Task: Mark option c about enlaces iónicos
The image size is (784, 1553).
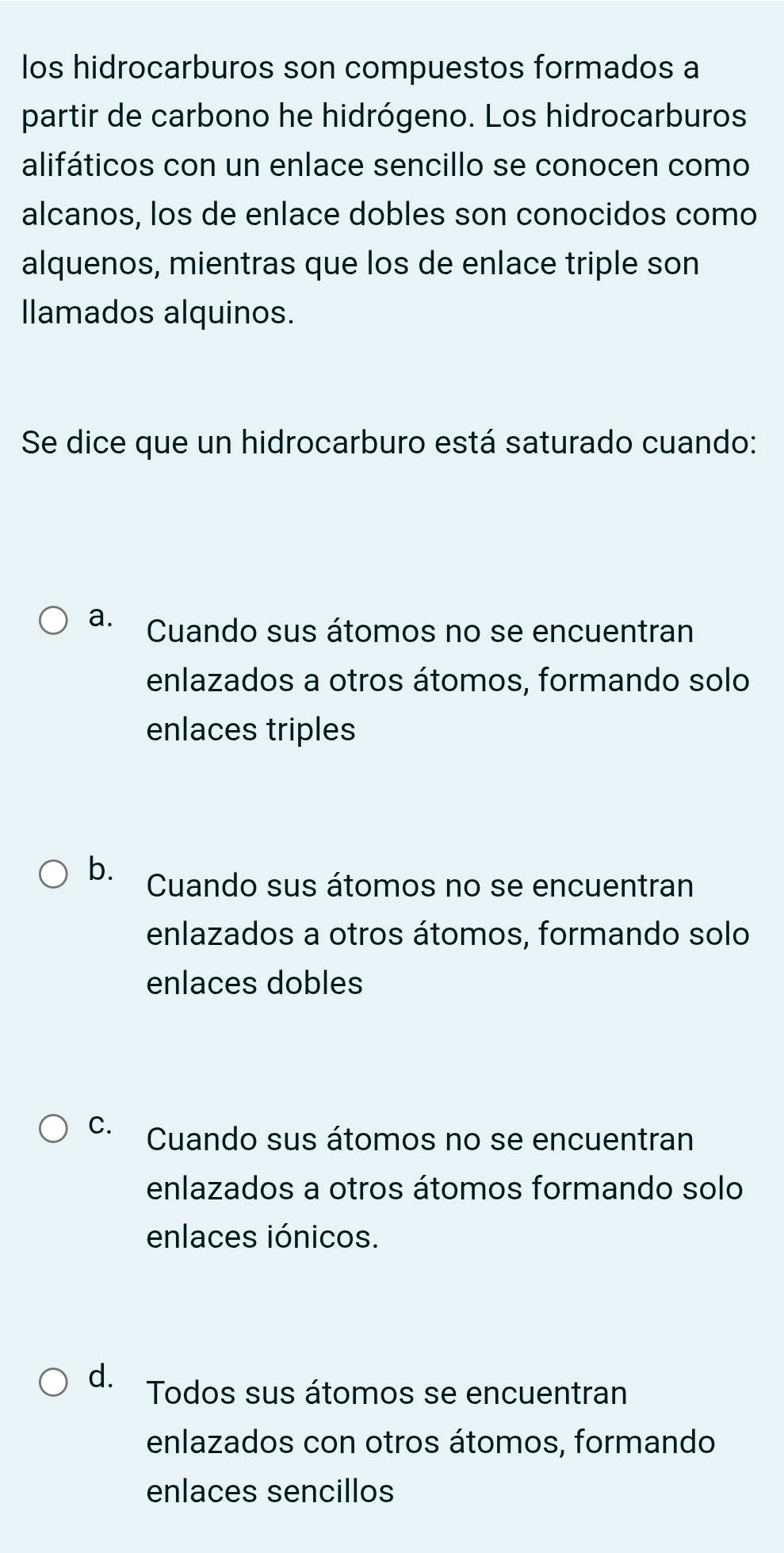Action: tap(54, 1129)
